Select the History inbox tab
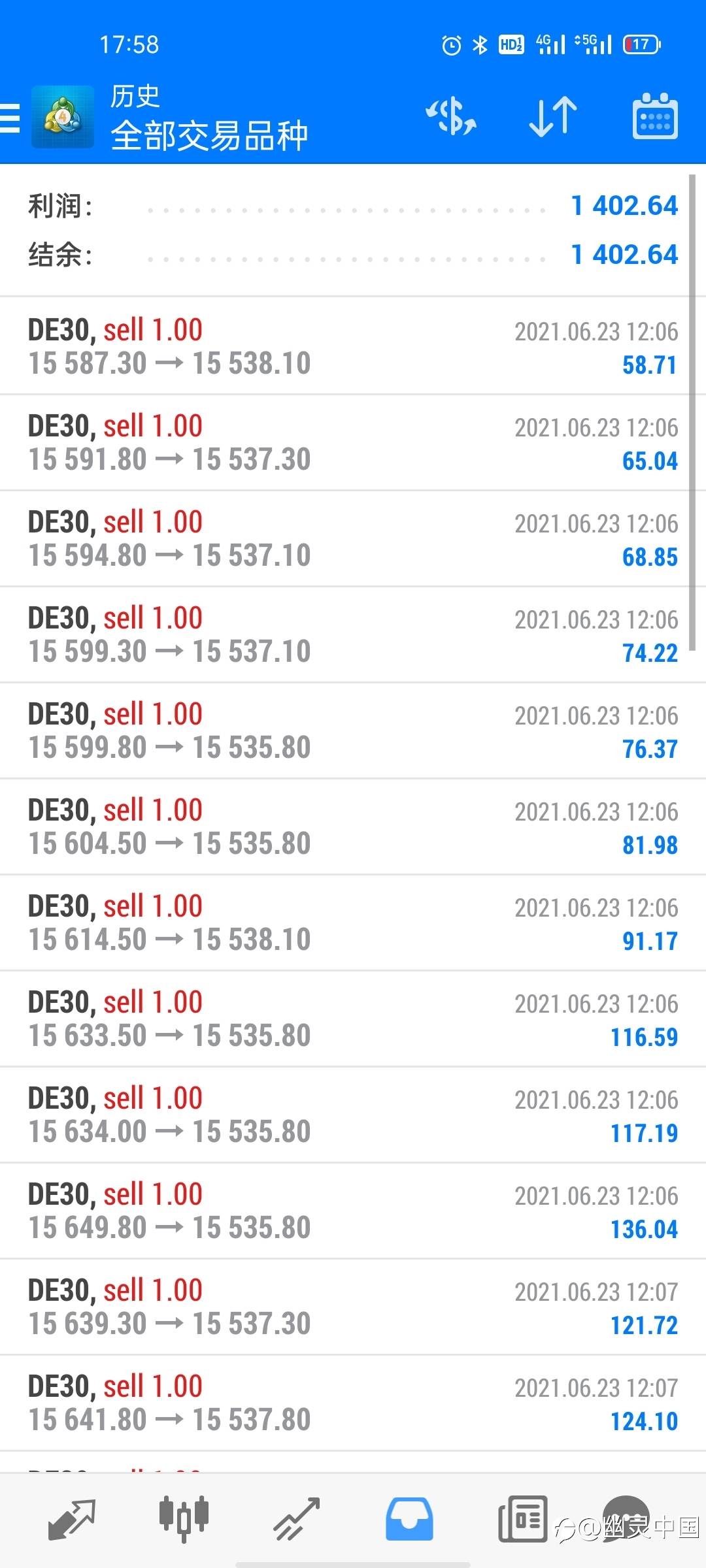This screenshot has height=1568, width=706. coord(409,1518)
